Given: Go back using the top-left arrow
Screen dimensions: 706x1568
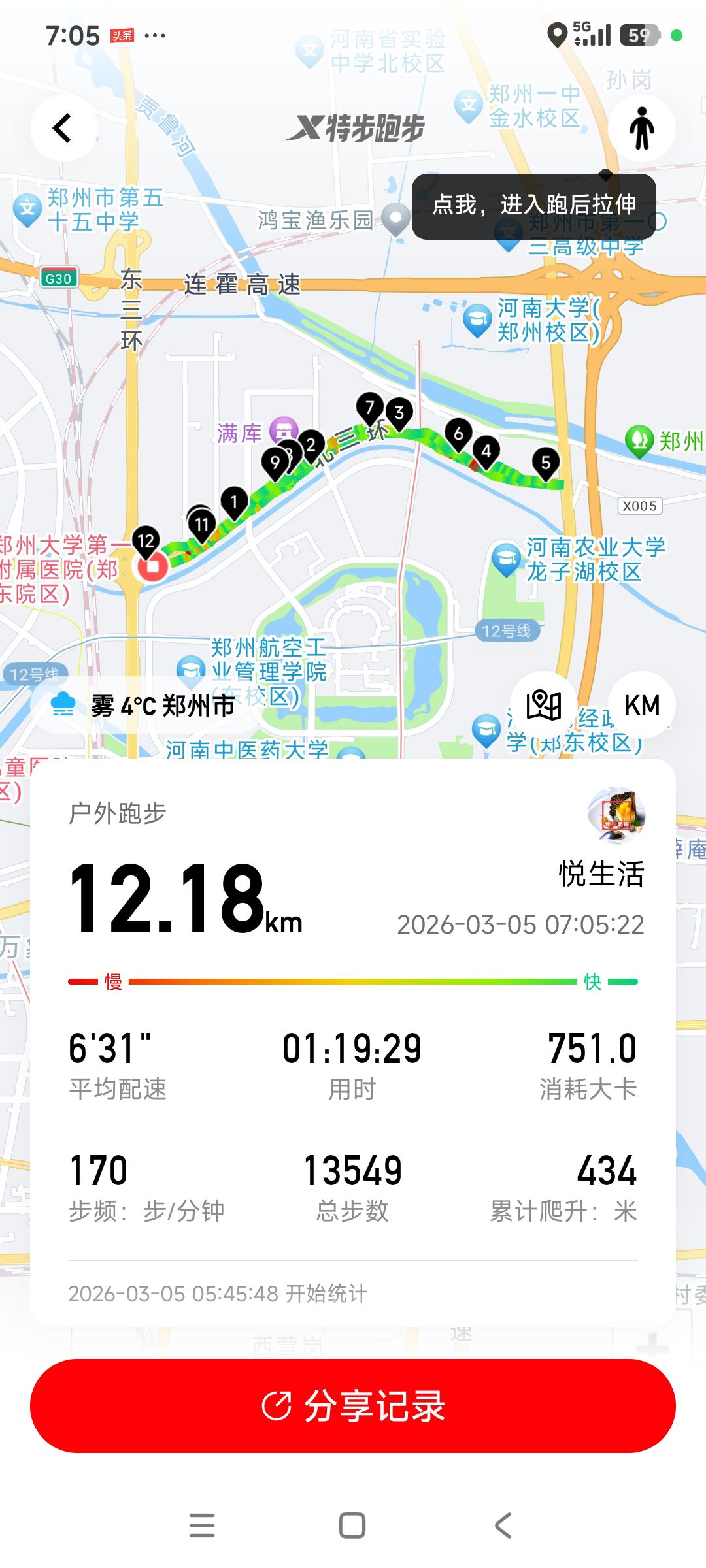Looking at the screenshot, I should [63, 128].
